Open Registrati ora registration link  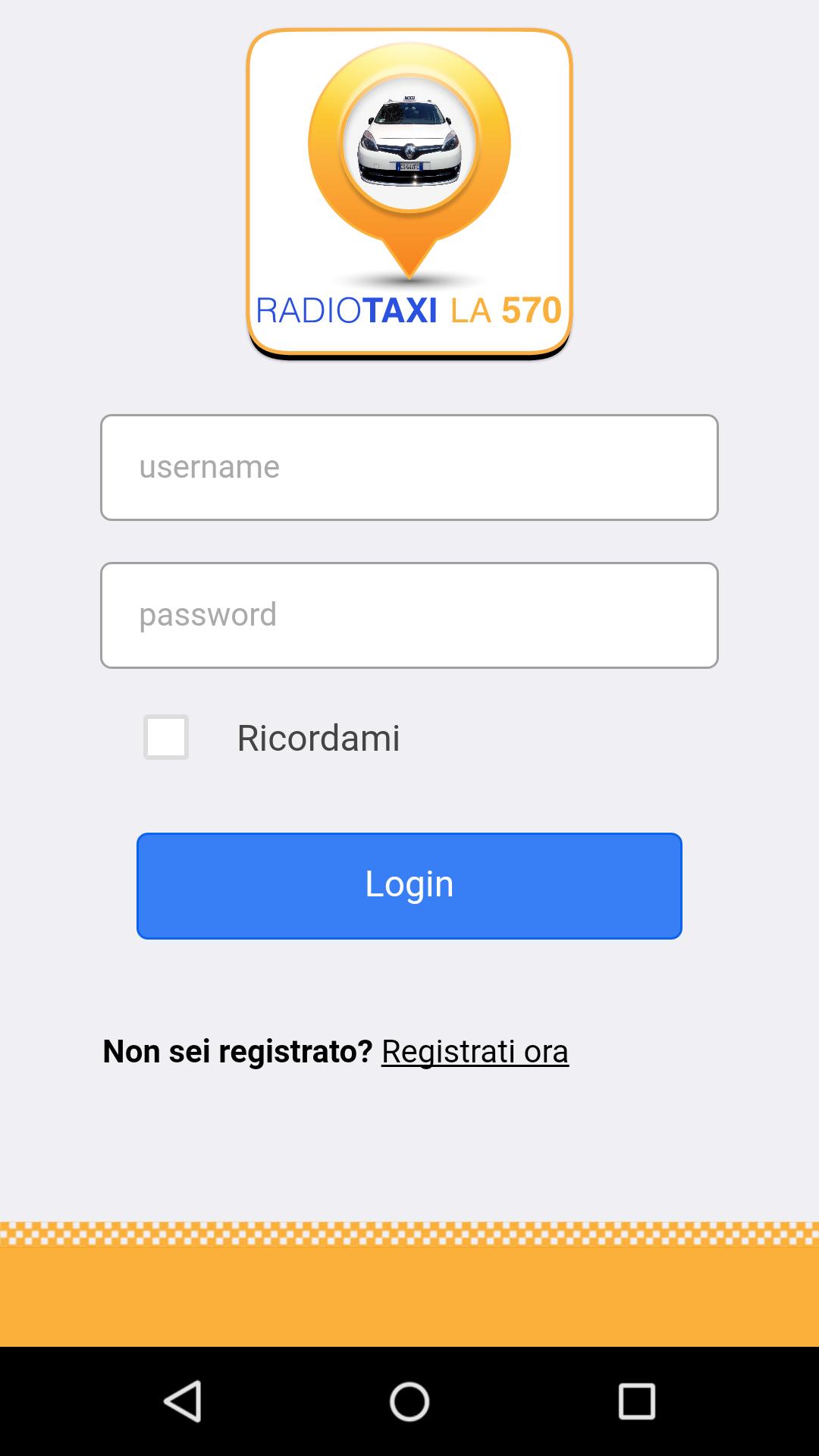475,1050
